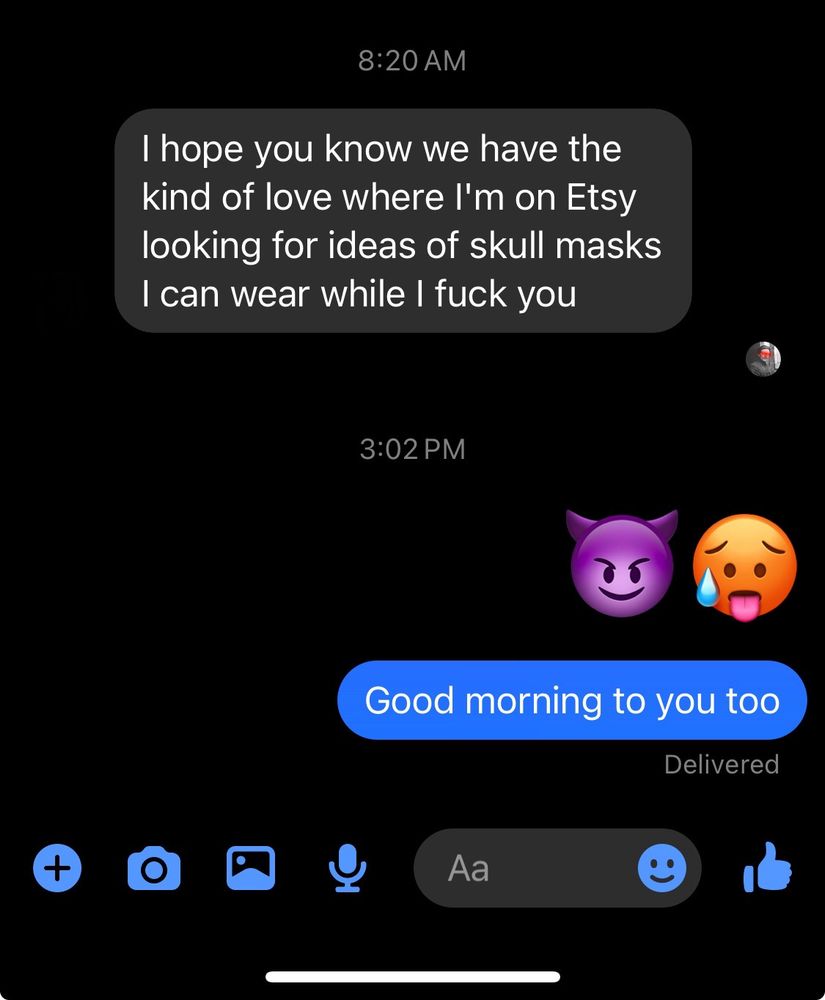Open the gallery image icon next to camera
The width and height of the screenshot is (825, 1000).
[250, 867]
